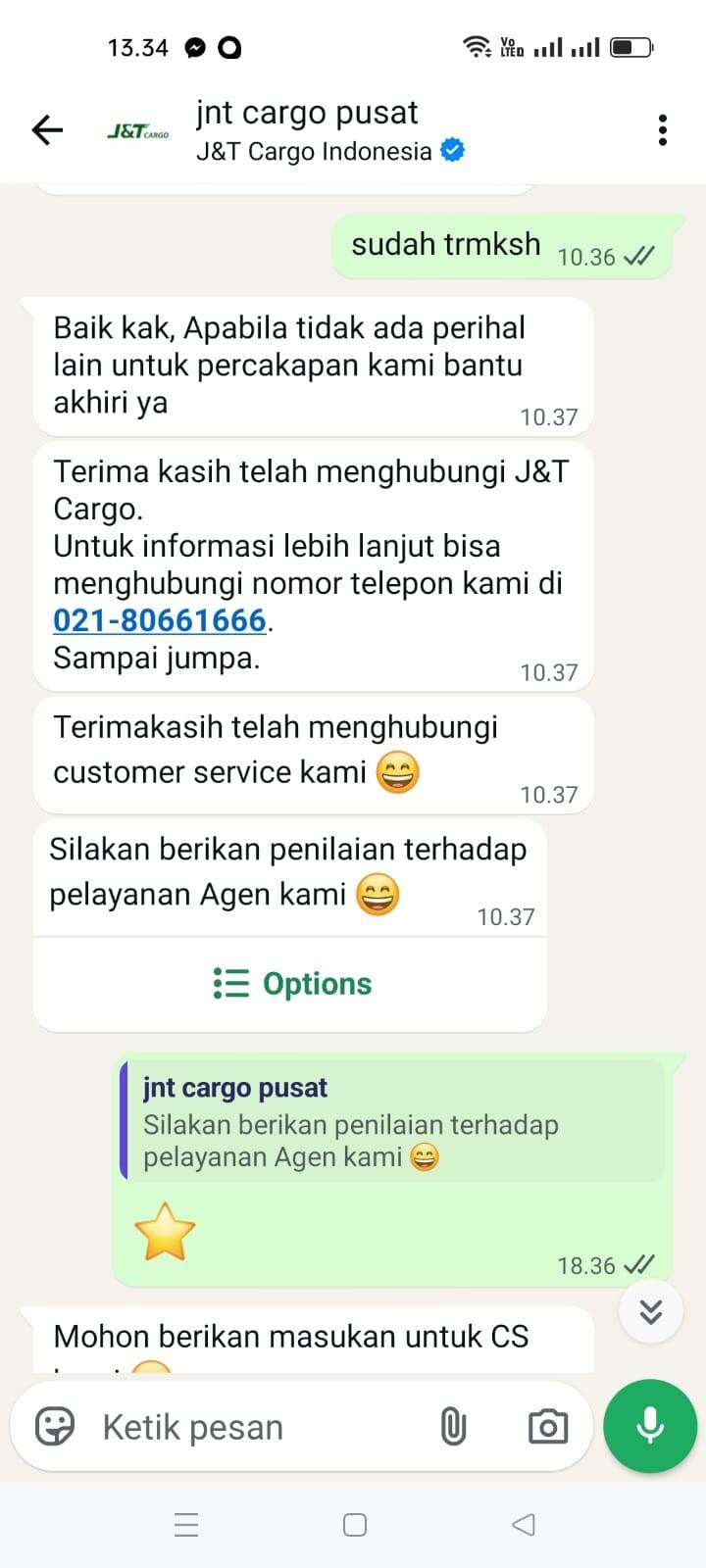Open the emoji and sticker picker
Screen dimensions: 706x1568
(x=55, y=1427)
